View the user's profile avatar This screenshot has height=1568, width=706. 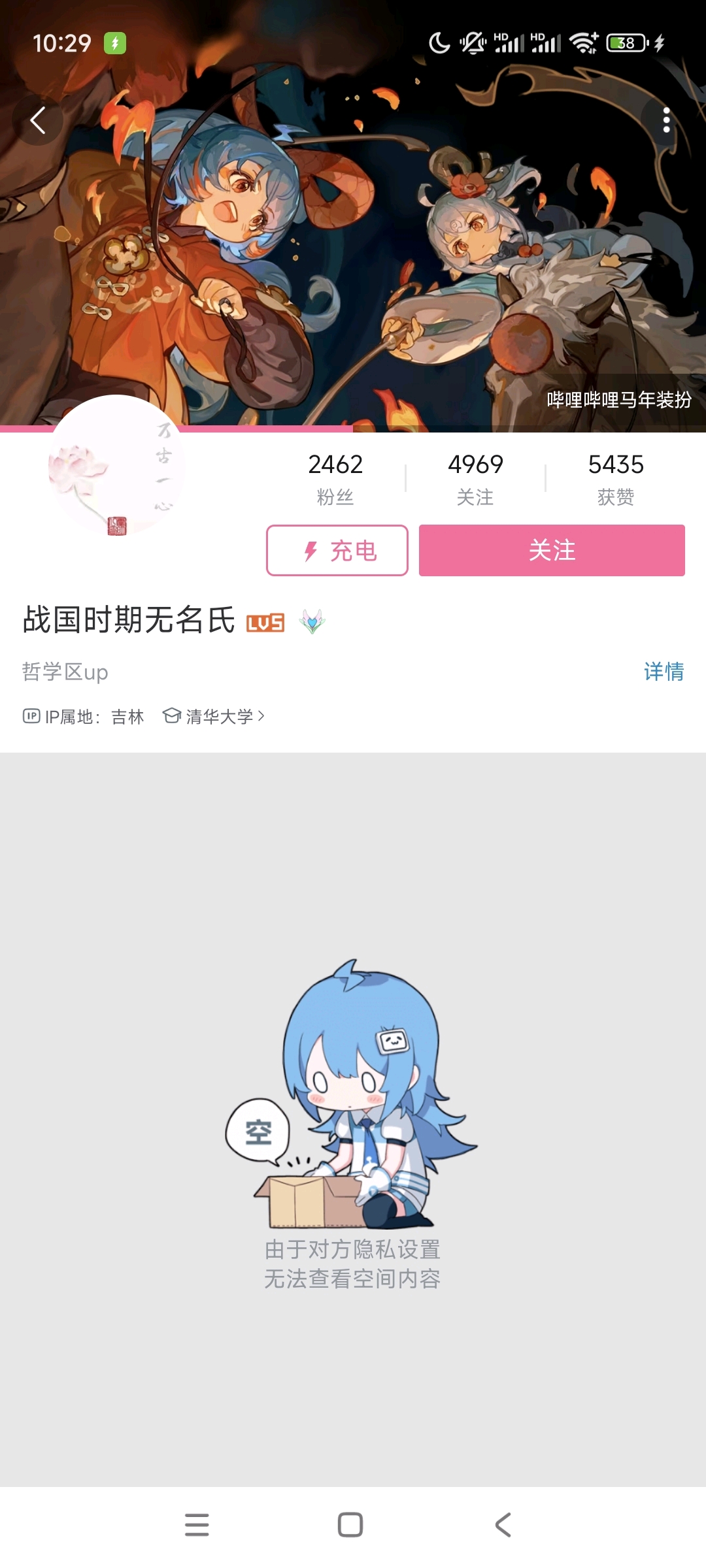[117, 465]
